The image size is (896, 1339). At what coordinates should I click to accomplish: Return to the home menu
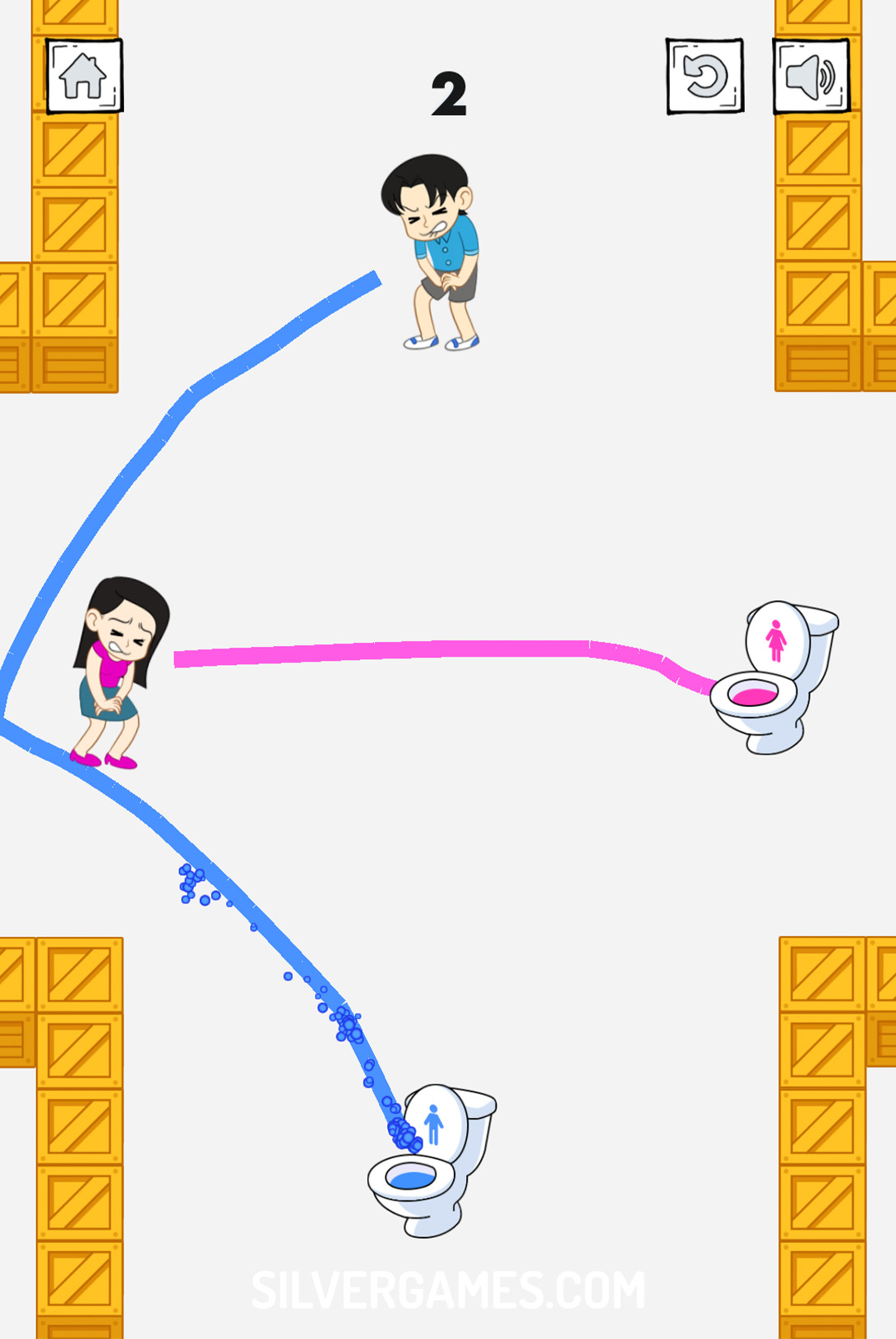[x=84, y=76]
